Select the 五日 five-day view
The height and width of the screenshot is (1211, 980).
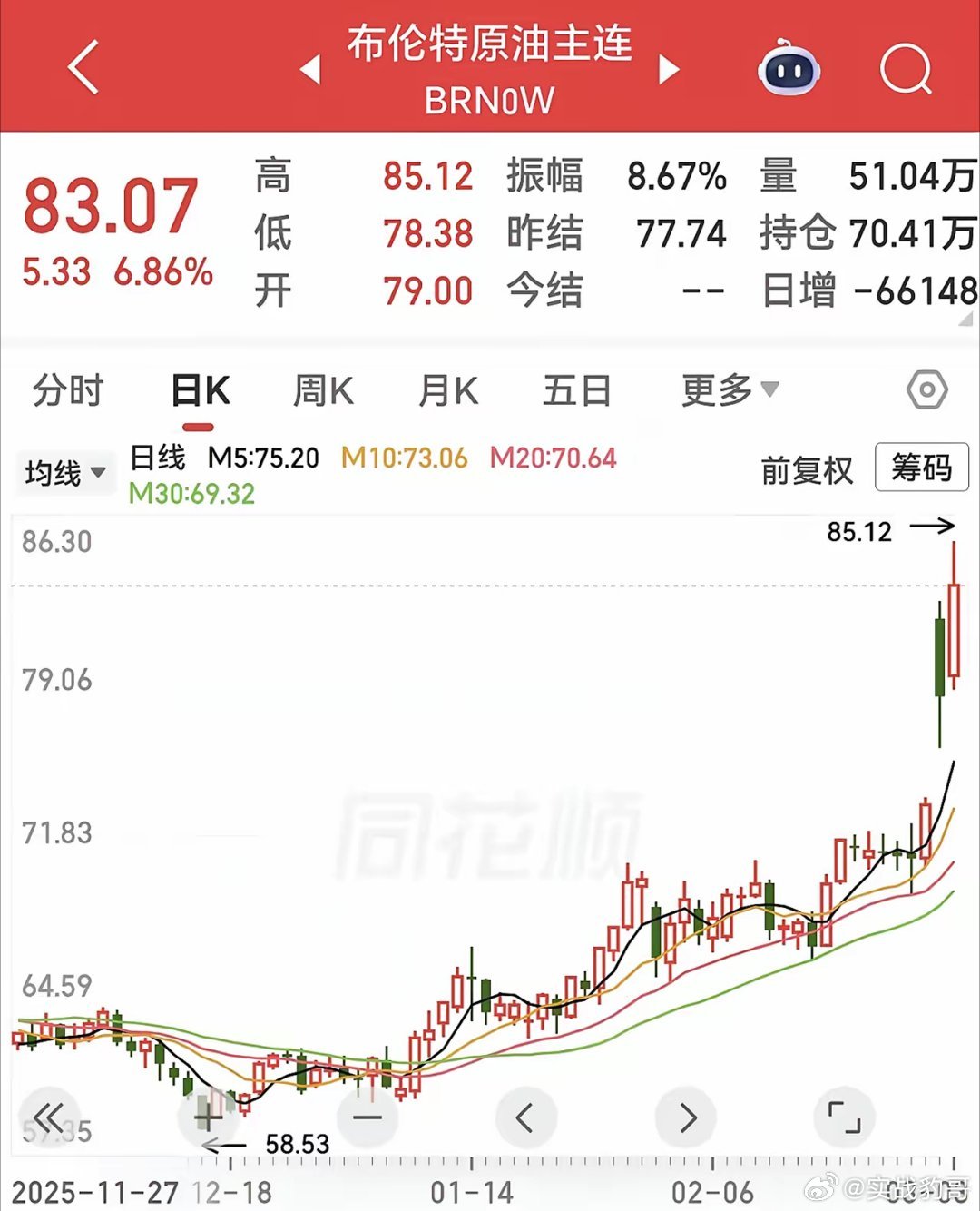pyautogui.click(x=576, y=389)
